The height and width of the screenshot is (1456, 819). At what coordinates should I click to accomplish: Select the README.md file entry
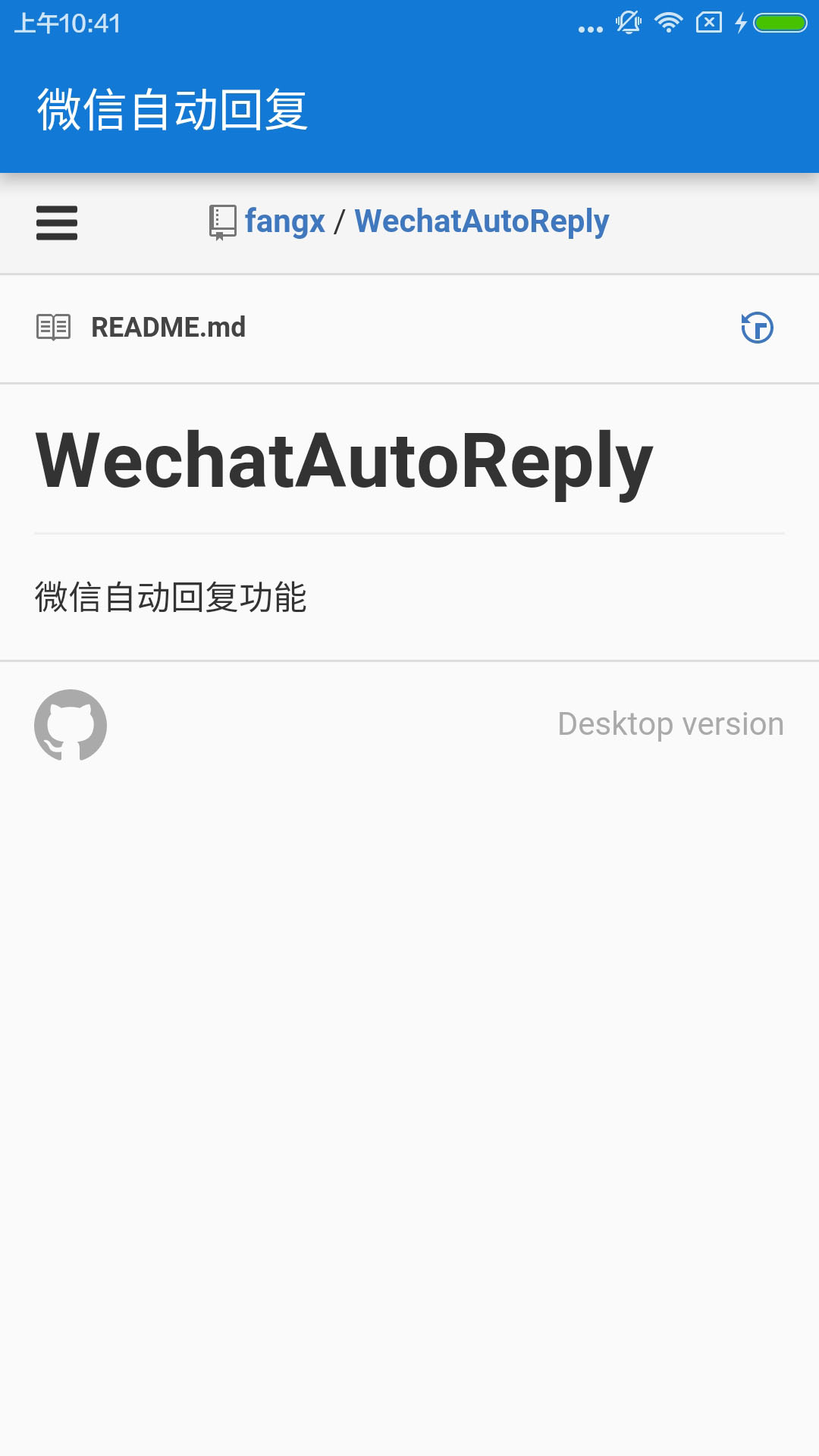[x=168, y=327]
